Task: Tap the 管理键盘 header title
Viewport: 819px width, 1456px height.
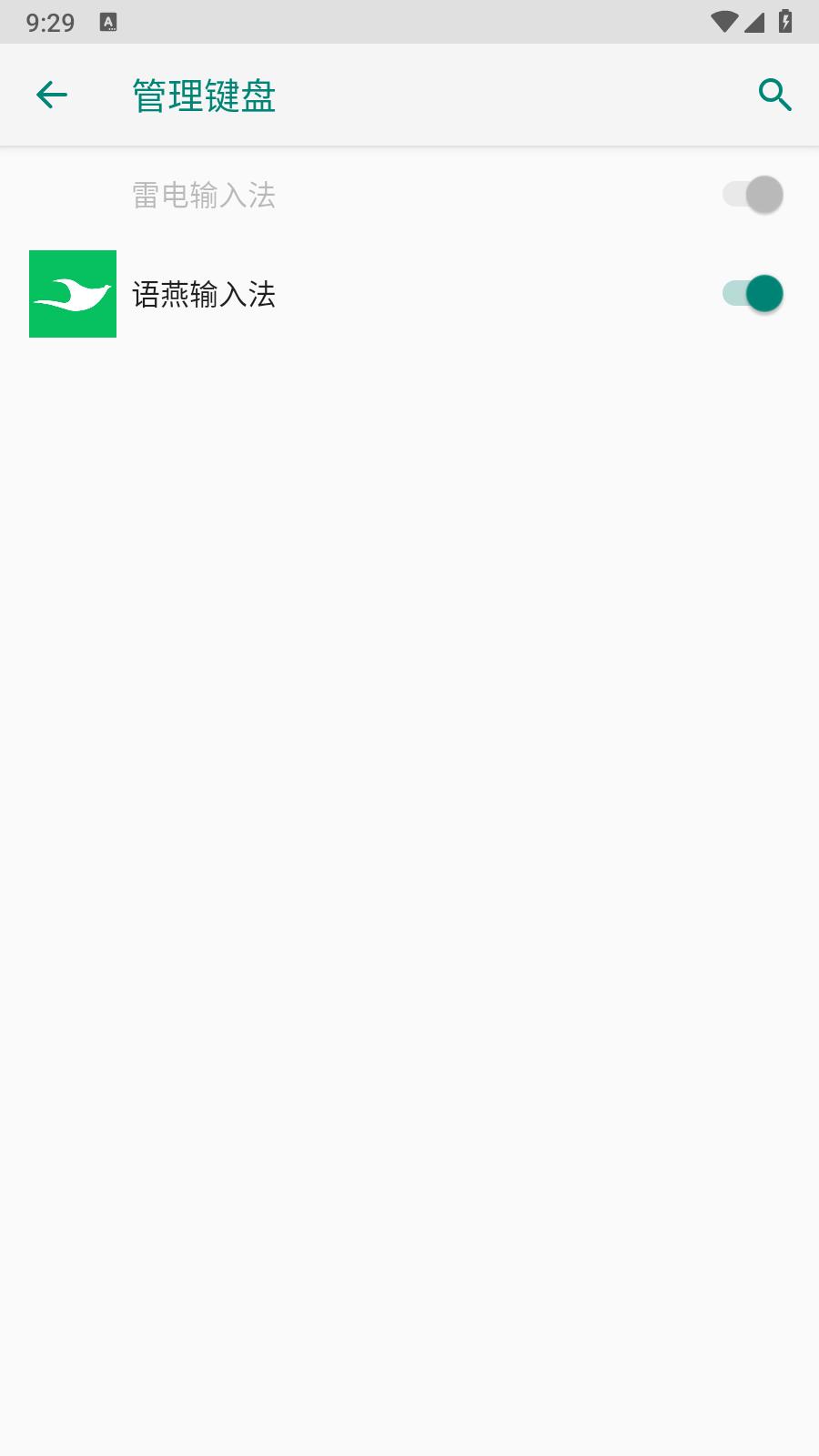Action: tap(202, 94)
